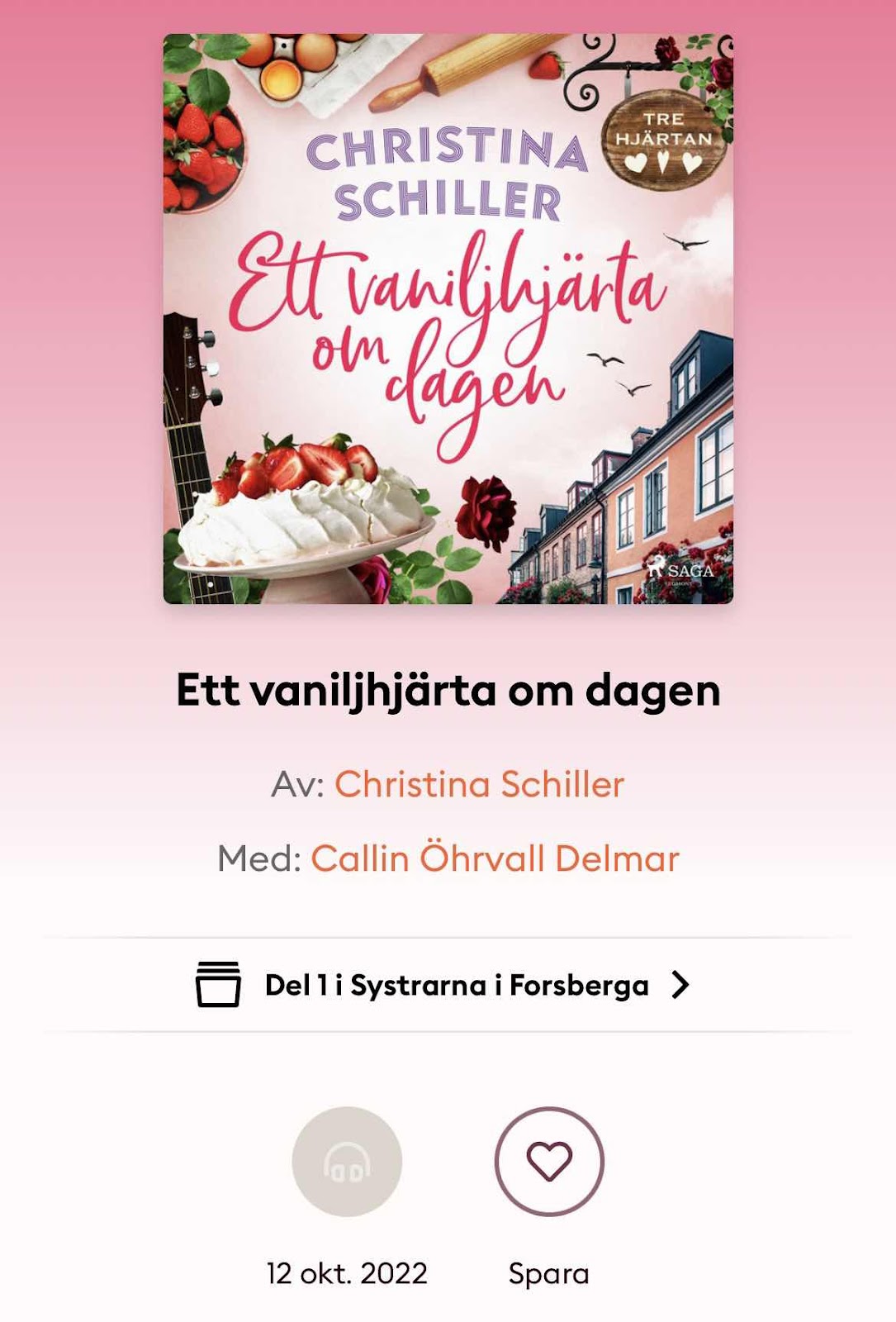
Task: Open author Christina Schiller's page
Action: [479, 784]
